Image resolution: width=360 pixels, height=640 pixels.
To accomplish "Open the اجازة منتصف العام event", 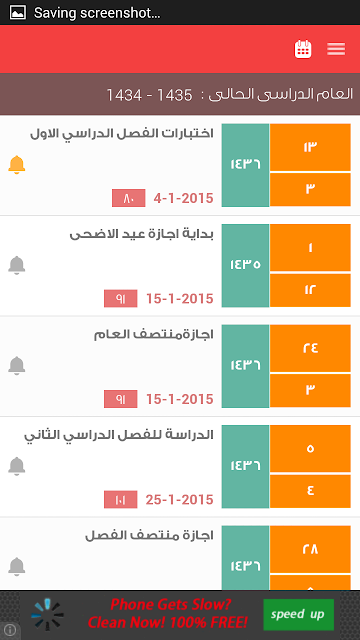I will [180, 366].
